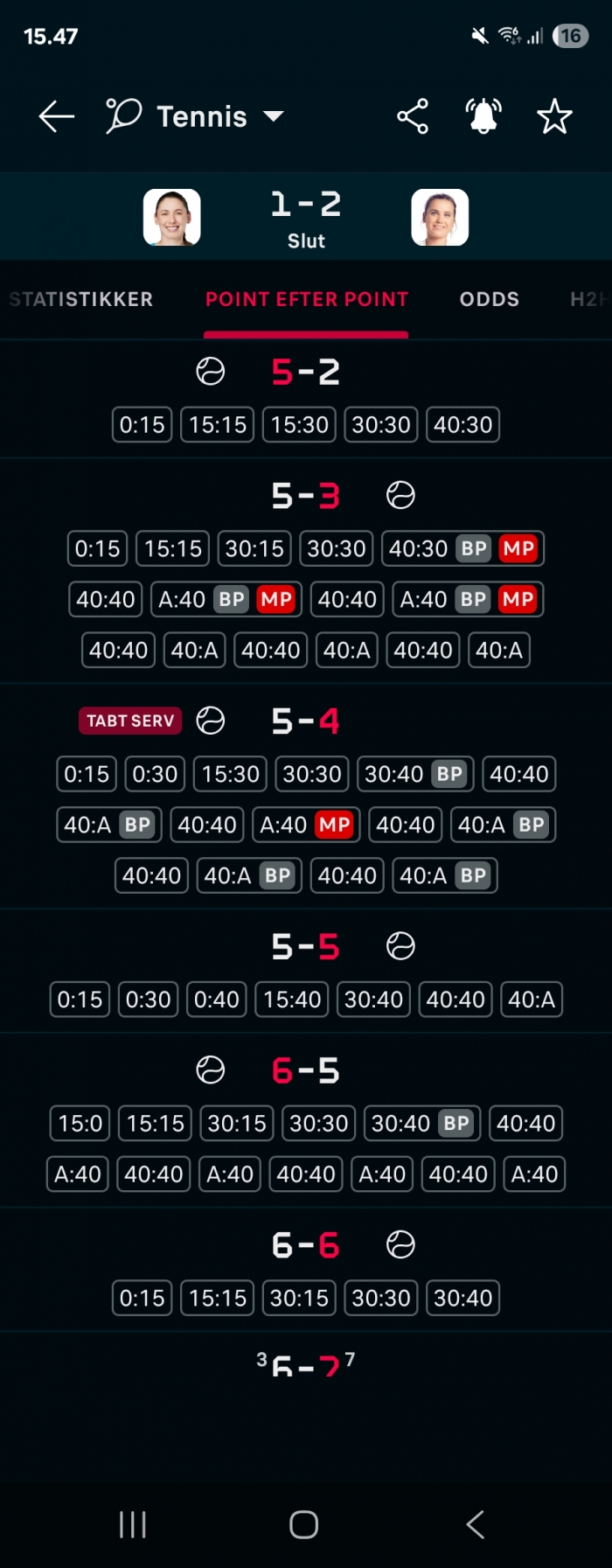612x1568 pixels.
Task: Open the right player's profile photo
Action: pyautogui.click(x=440, y=217)
